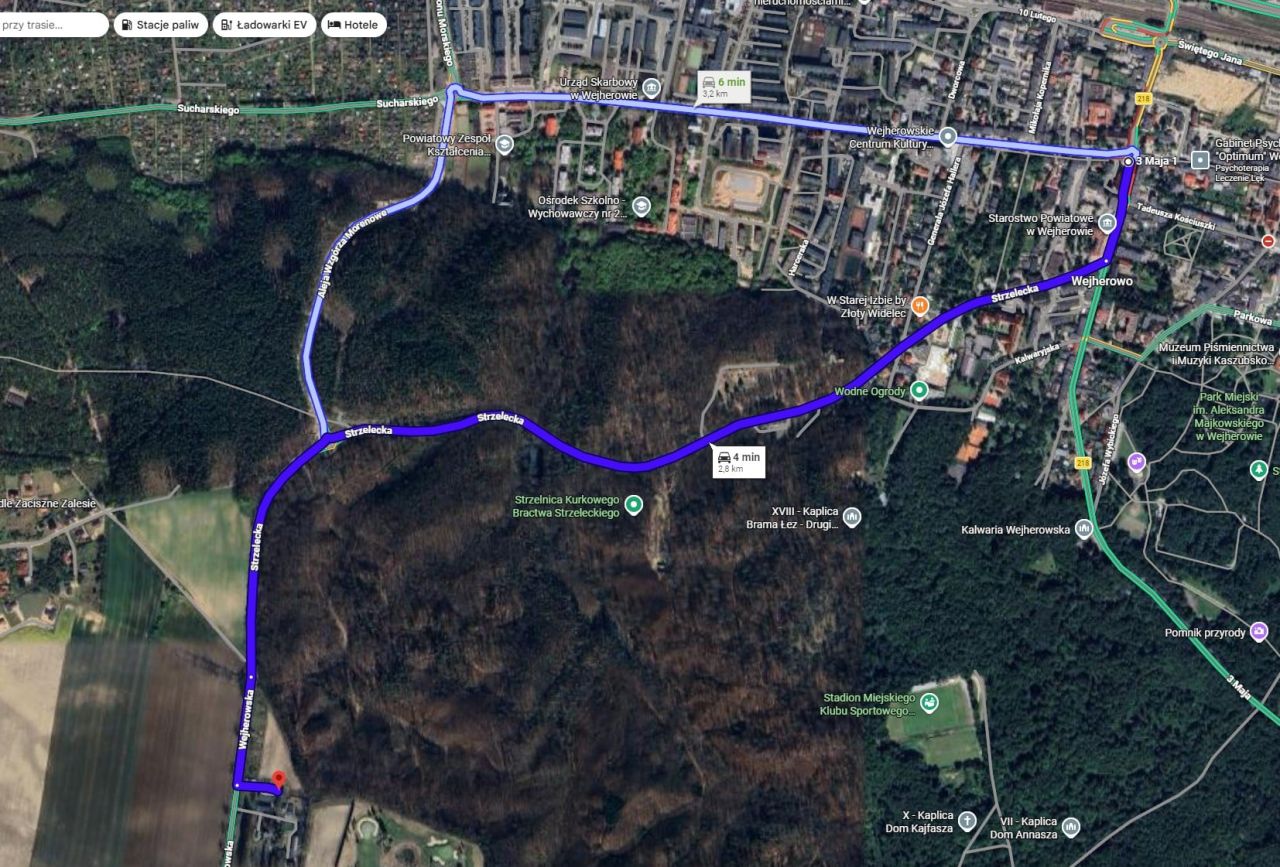Viewport: 1280px width, 867px height.
Task: Select the Stacje paliw chip
Action: (159, 25)
